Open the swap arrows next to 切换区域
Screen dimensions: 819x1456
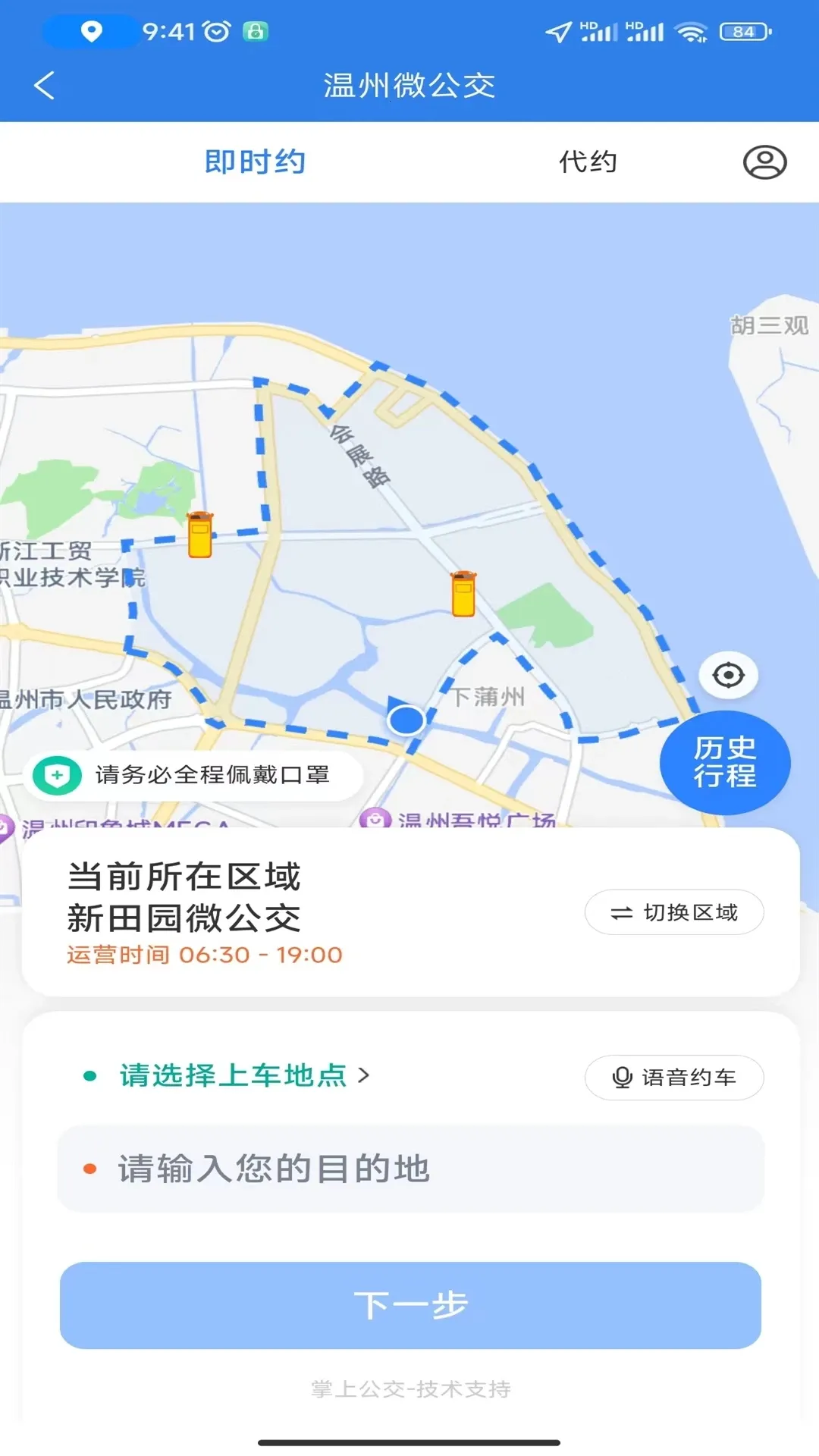pos(623,913)
